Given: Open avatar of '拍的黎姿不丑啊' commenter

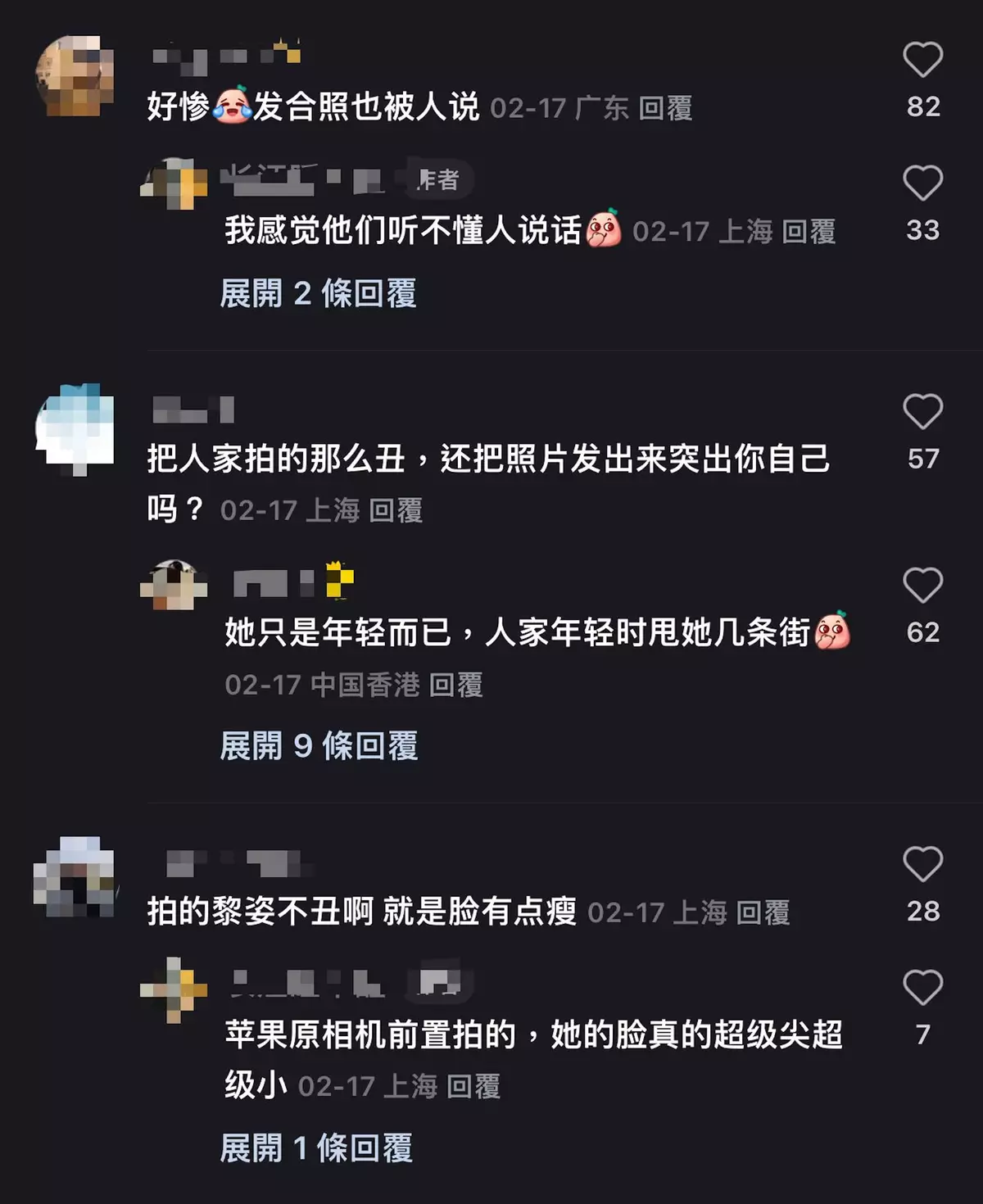Looking at the screenshot, I should [75, 876].
